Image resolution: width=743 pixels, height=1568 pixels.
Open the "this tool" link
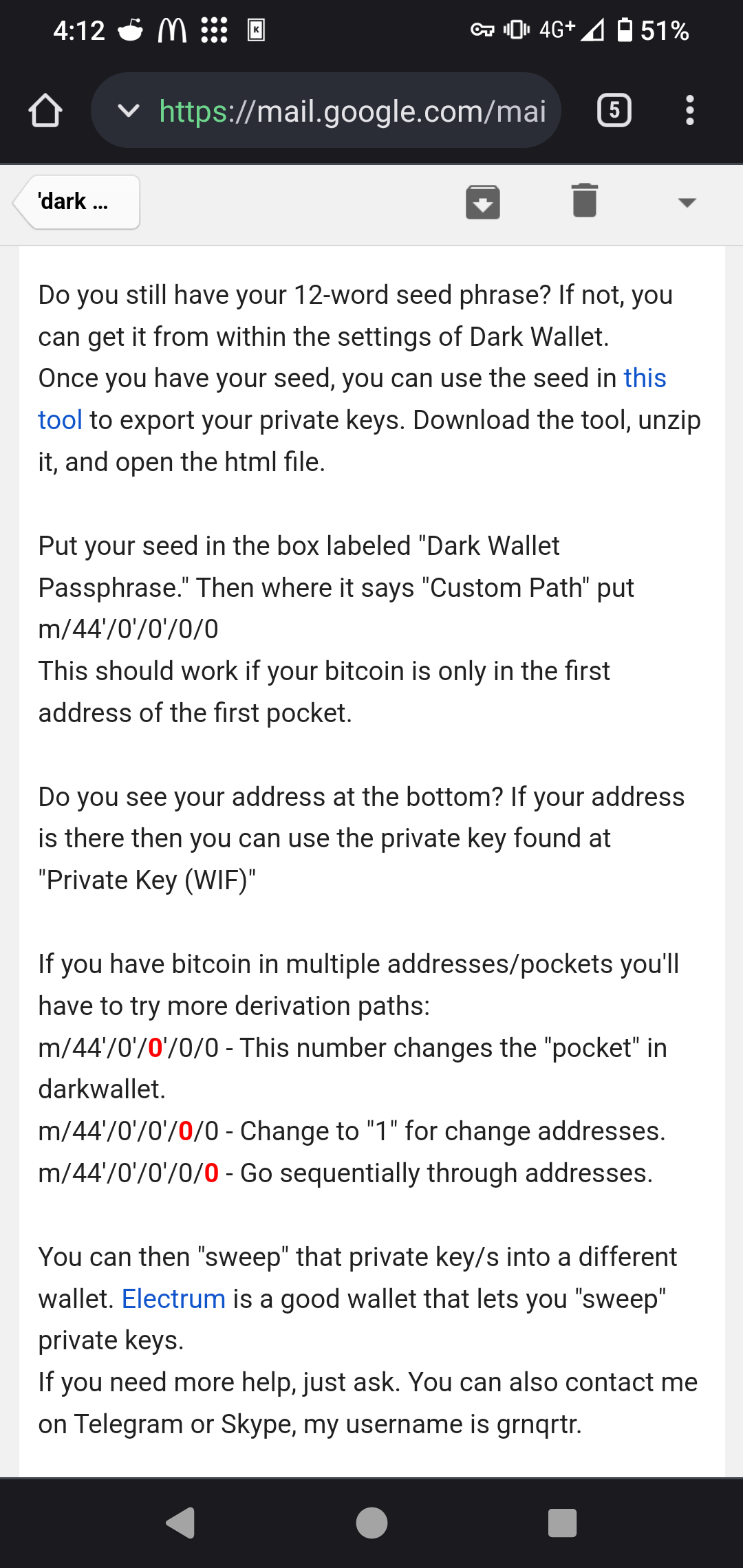(645, 378)
